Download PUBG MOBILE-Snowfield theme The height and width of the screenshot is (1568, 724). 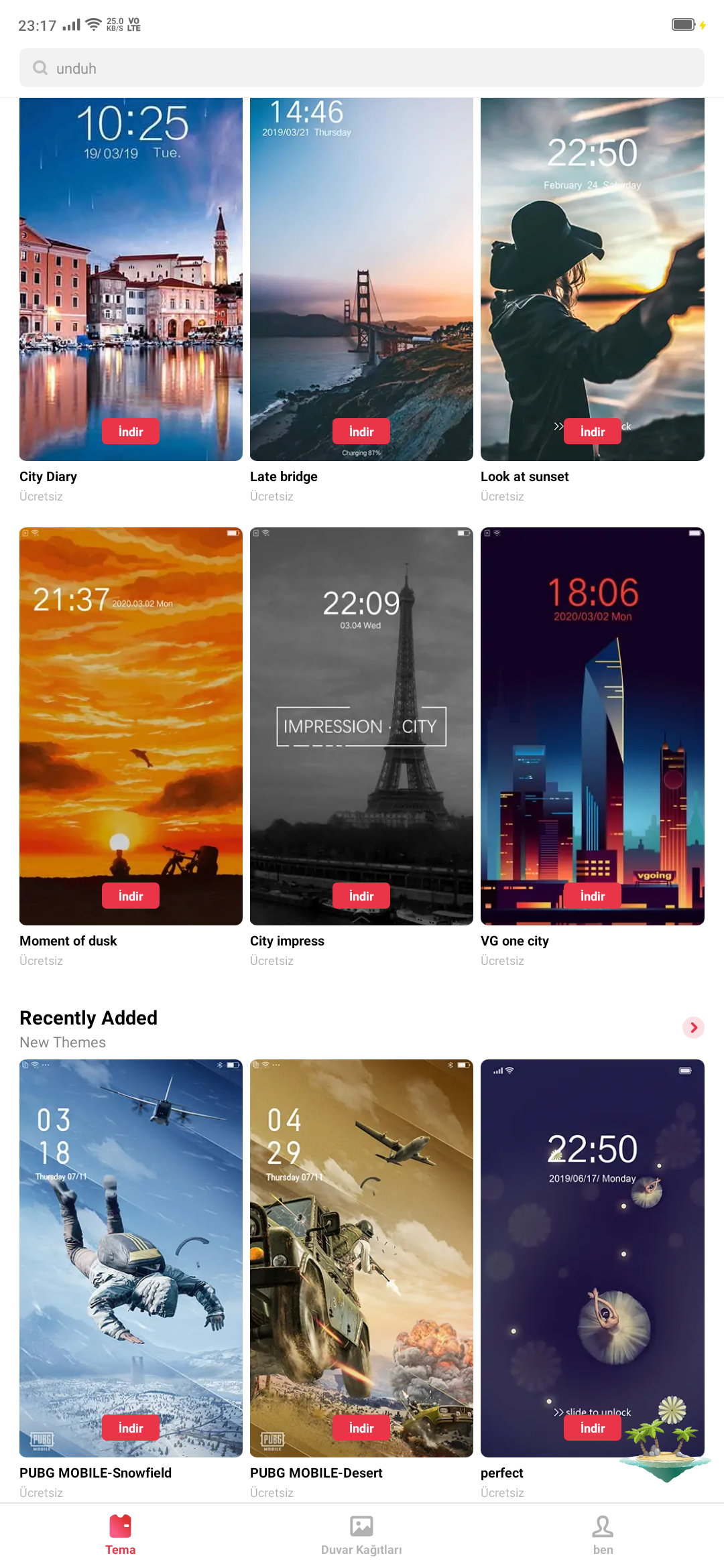click(x=131, y=1428)
